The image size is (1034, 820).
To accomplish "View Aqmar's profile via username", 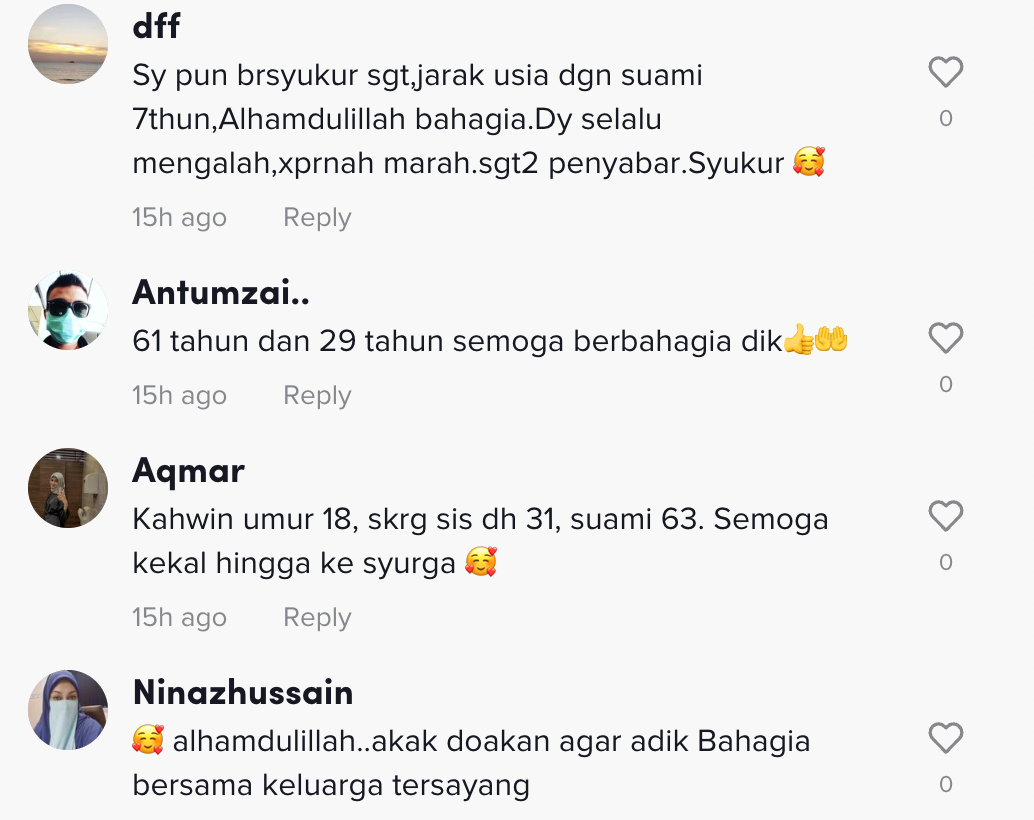I will (x=188, y=471).
